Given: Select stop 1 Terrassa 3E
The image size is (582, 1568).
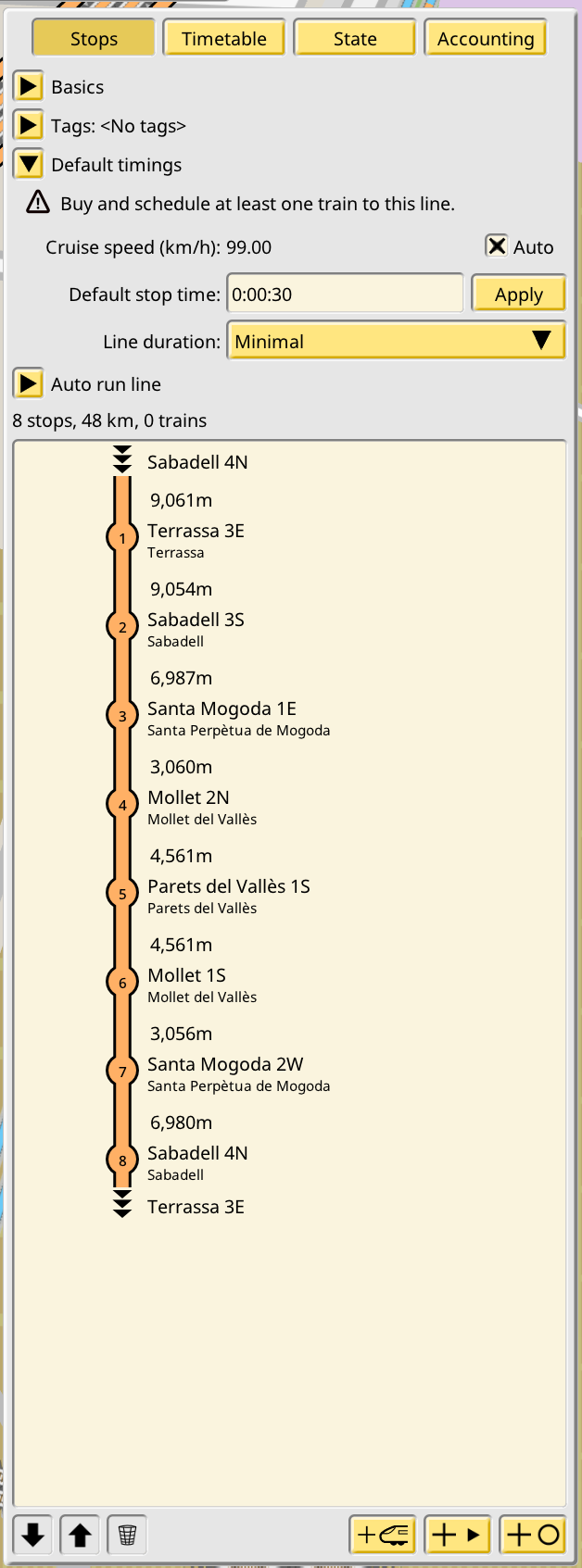Looking at the screenshot, I should (196, 532).
